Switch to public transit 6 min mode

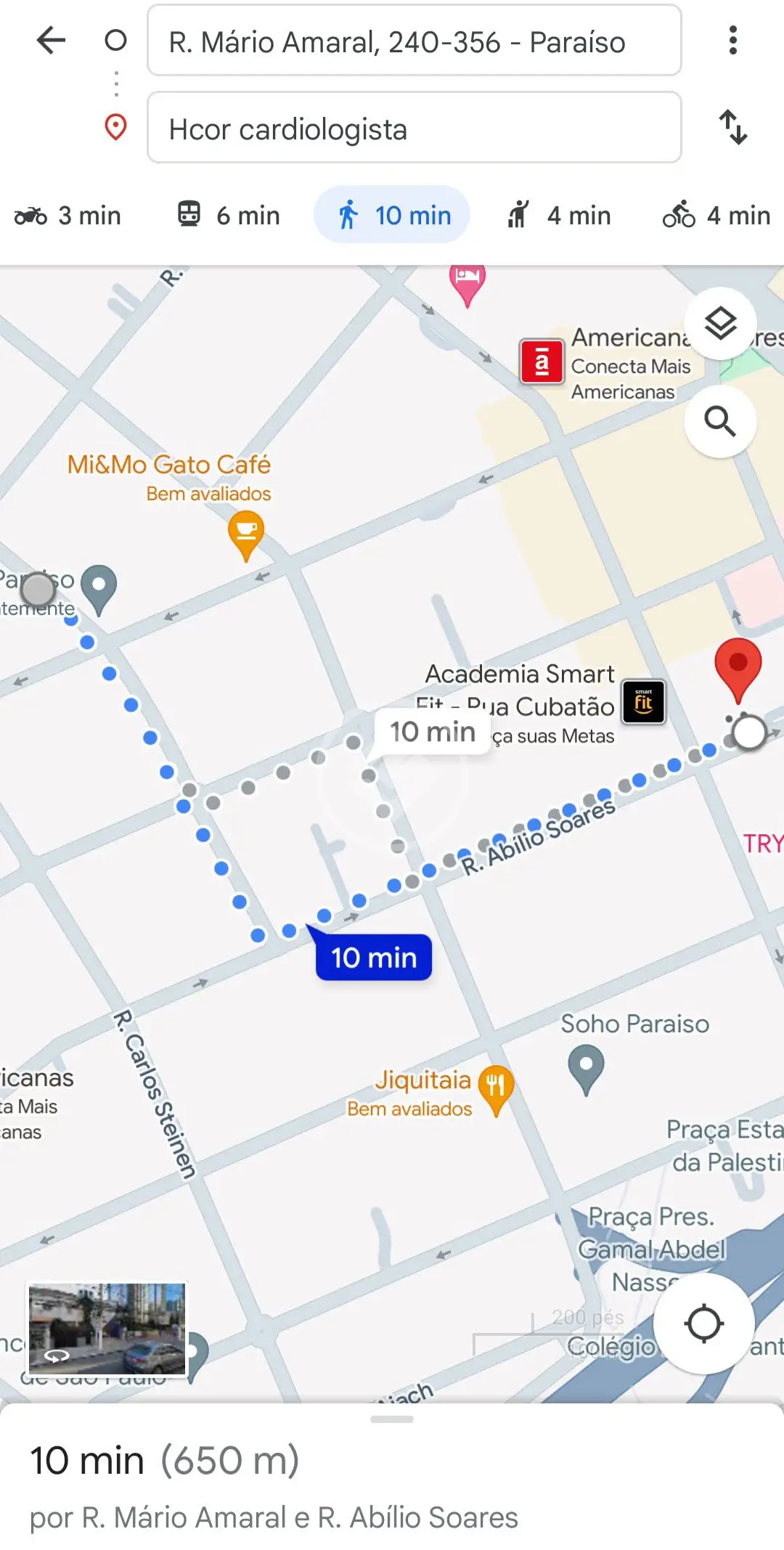pyautogui.click(x=229, y=216)
